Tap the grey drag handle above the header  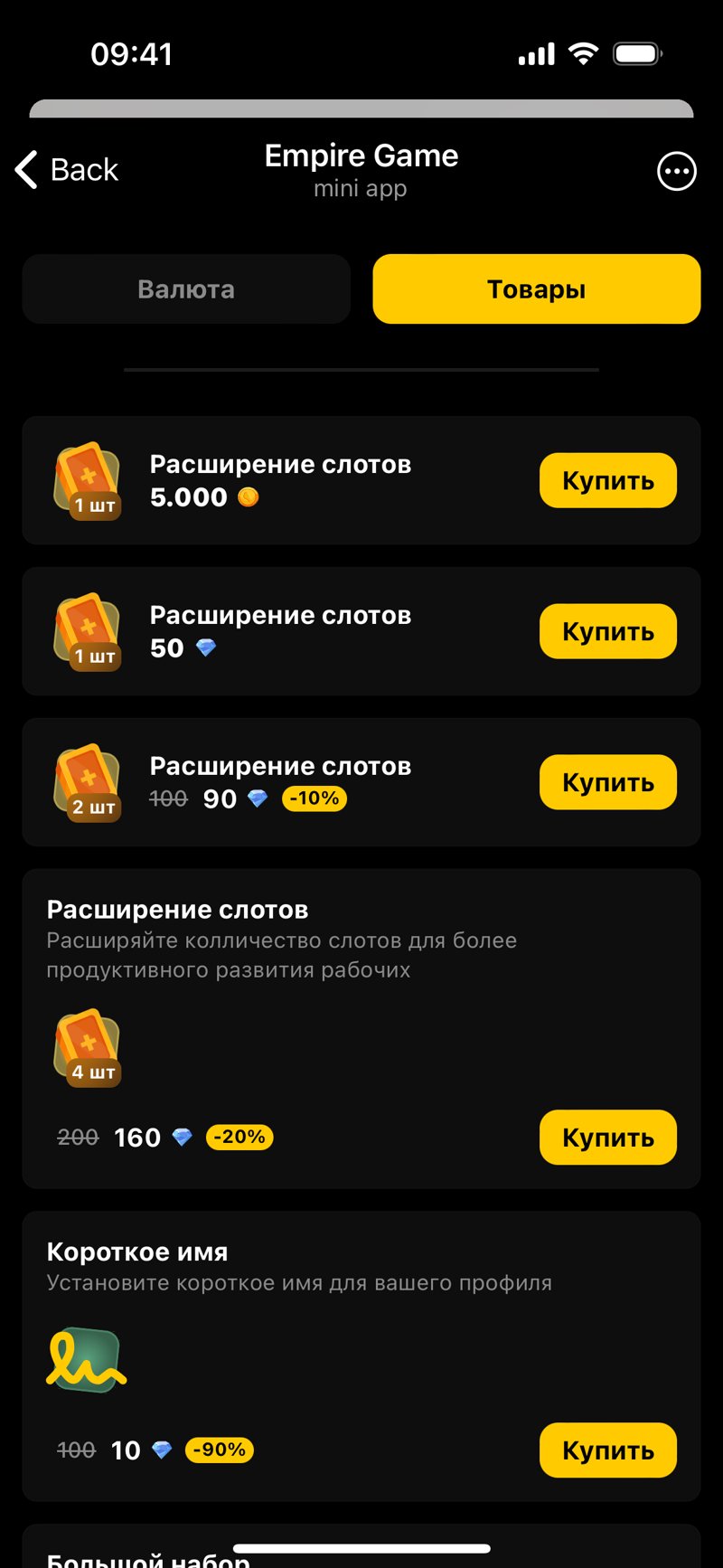coord(361,106)
